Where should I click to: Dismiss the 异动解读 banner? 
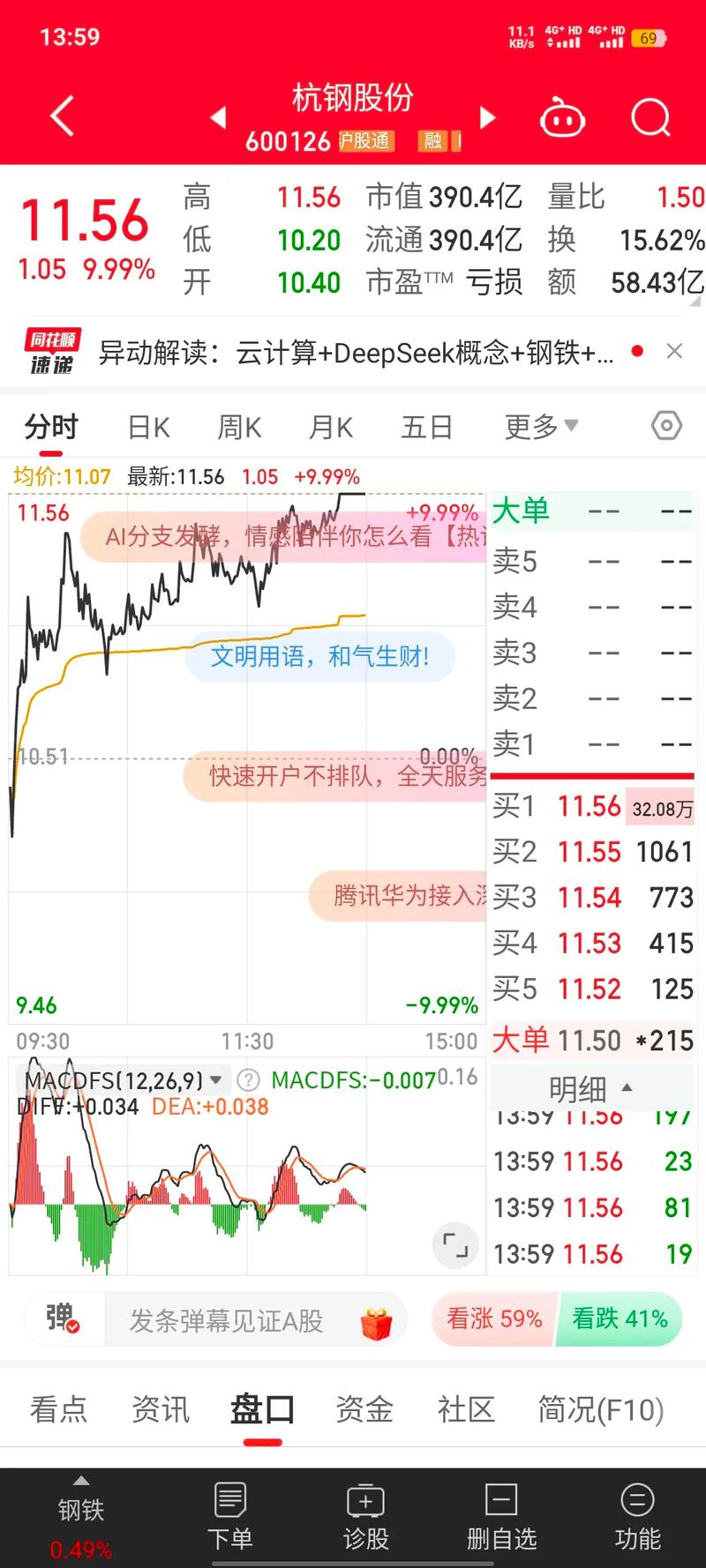[x=675, y=352]
